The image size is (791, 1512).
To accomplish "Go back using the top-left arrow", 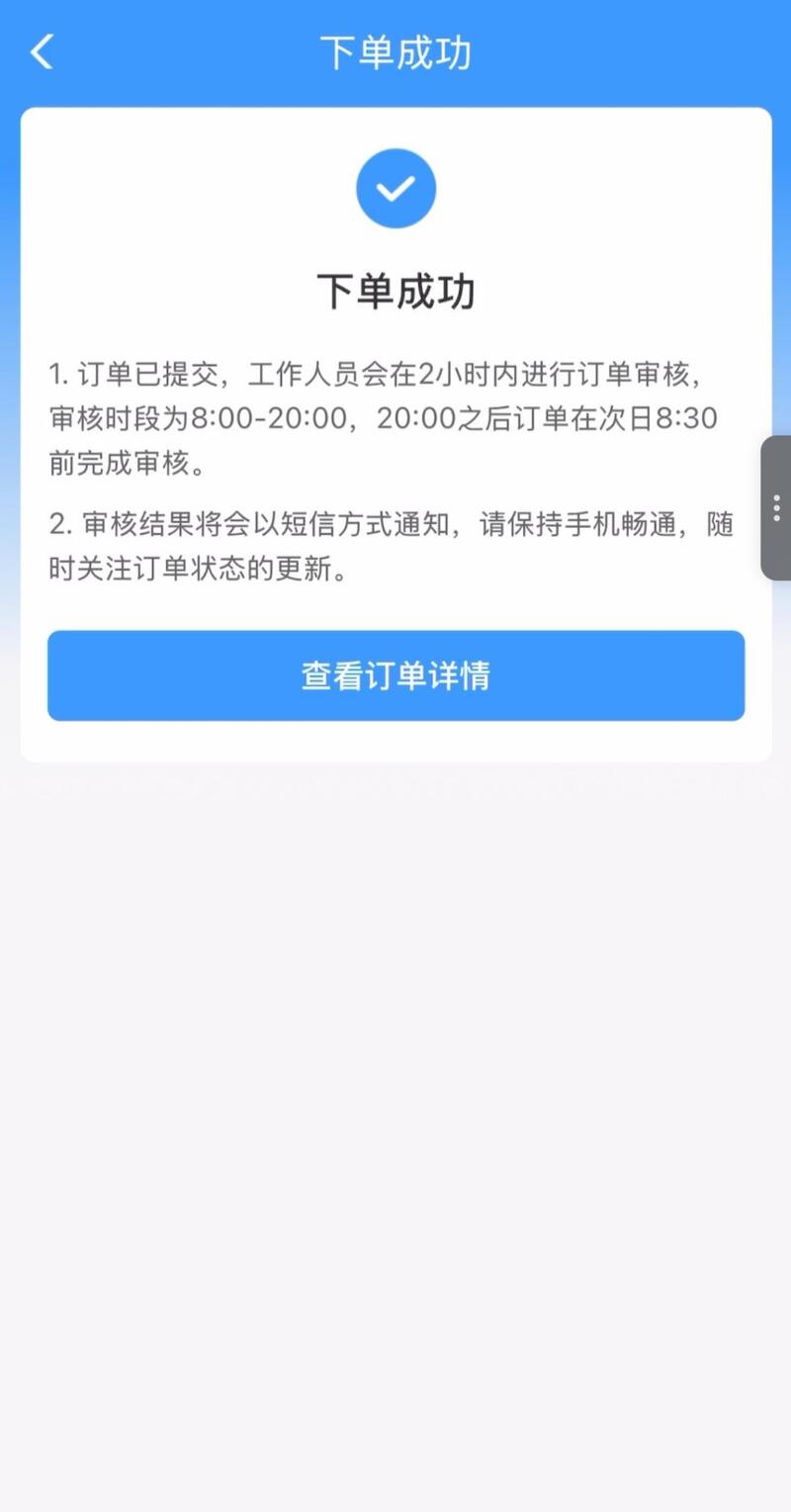I will (x=42, y=52).
